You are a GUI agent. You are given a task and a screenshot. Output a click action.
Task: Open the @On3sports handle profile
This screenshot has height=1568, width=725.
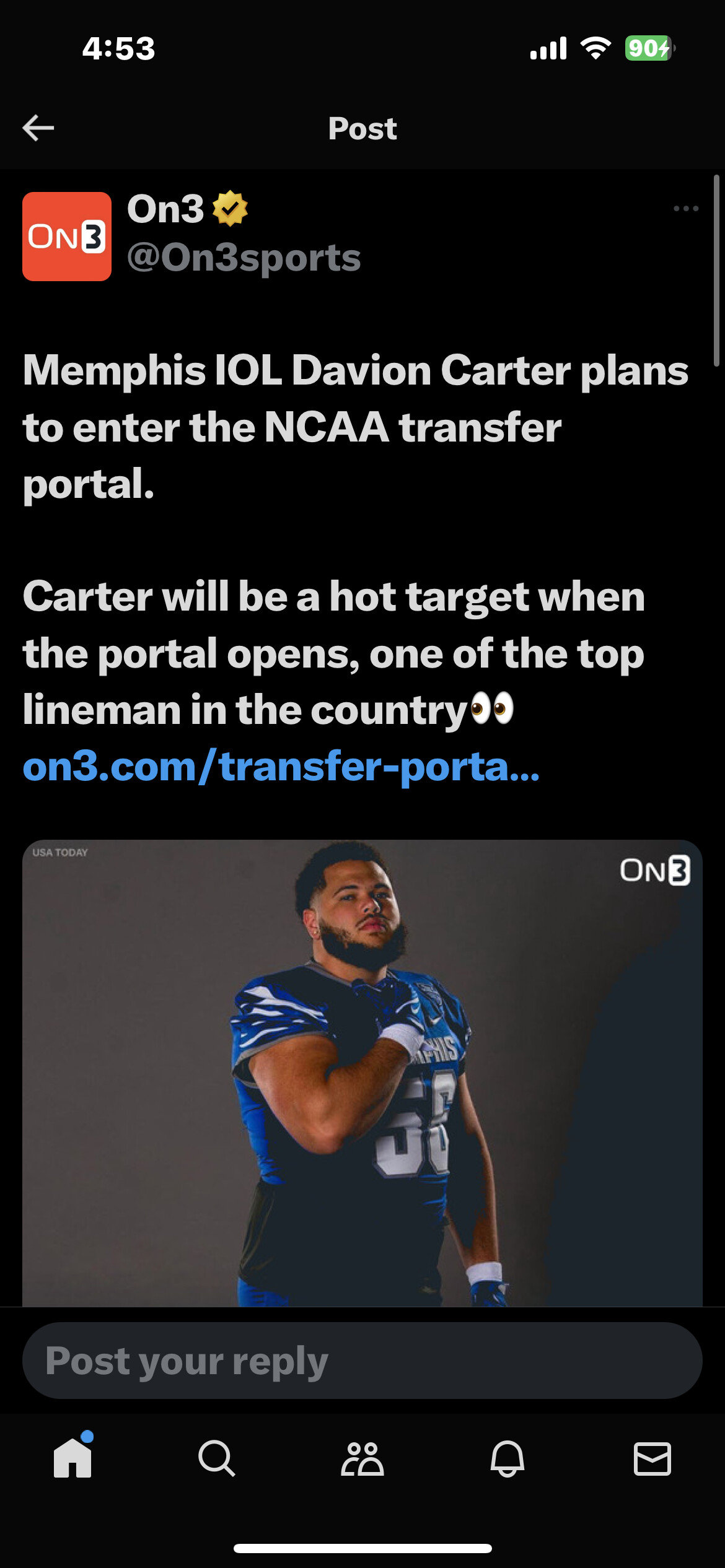(x=244, y=258)
